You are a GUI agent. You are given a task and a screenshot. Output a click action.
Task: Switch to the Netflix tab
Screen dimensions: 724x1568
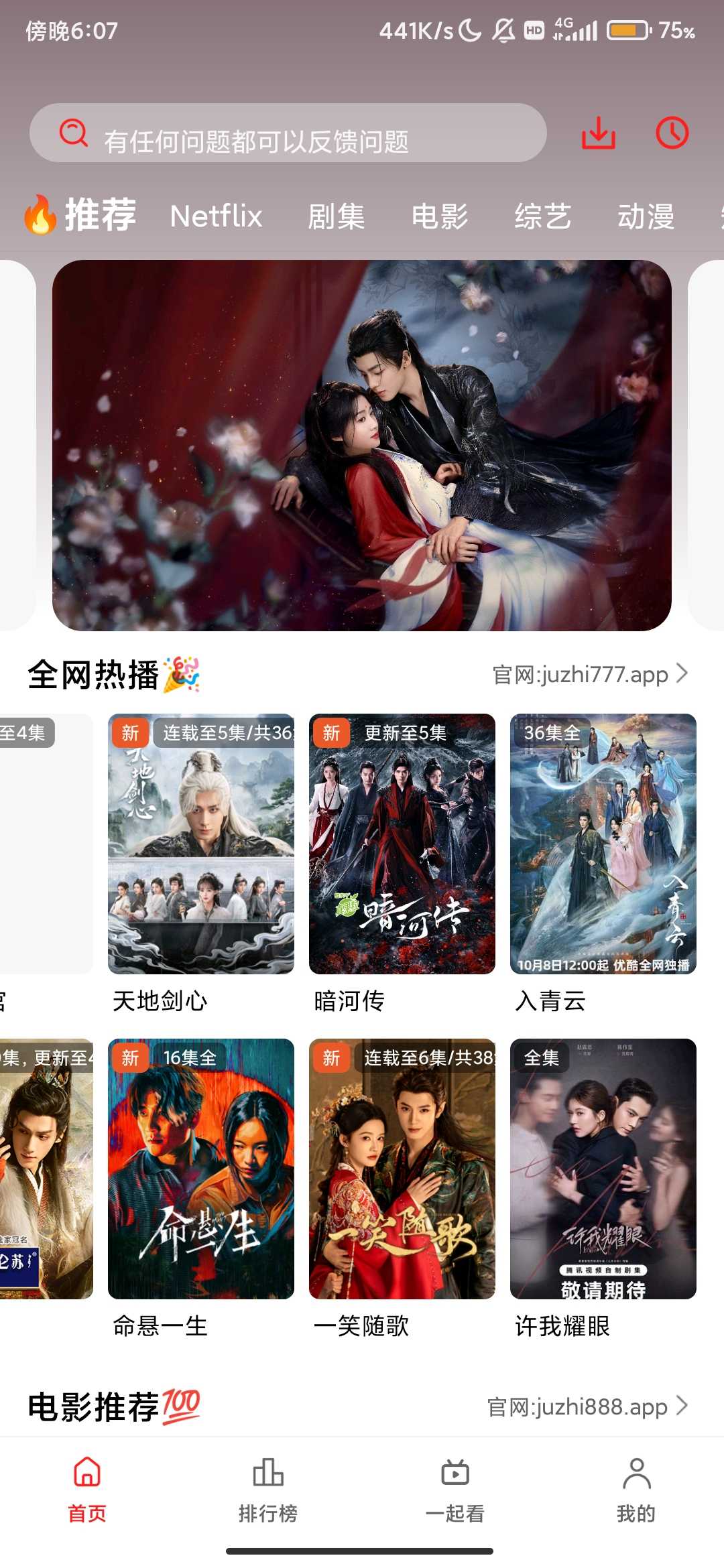[x=216, y=216]
